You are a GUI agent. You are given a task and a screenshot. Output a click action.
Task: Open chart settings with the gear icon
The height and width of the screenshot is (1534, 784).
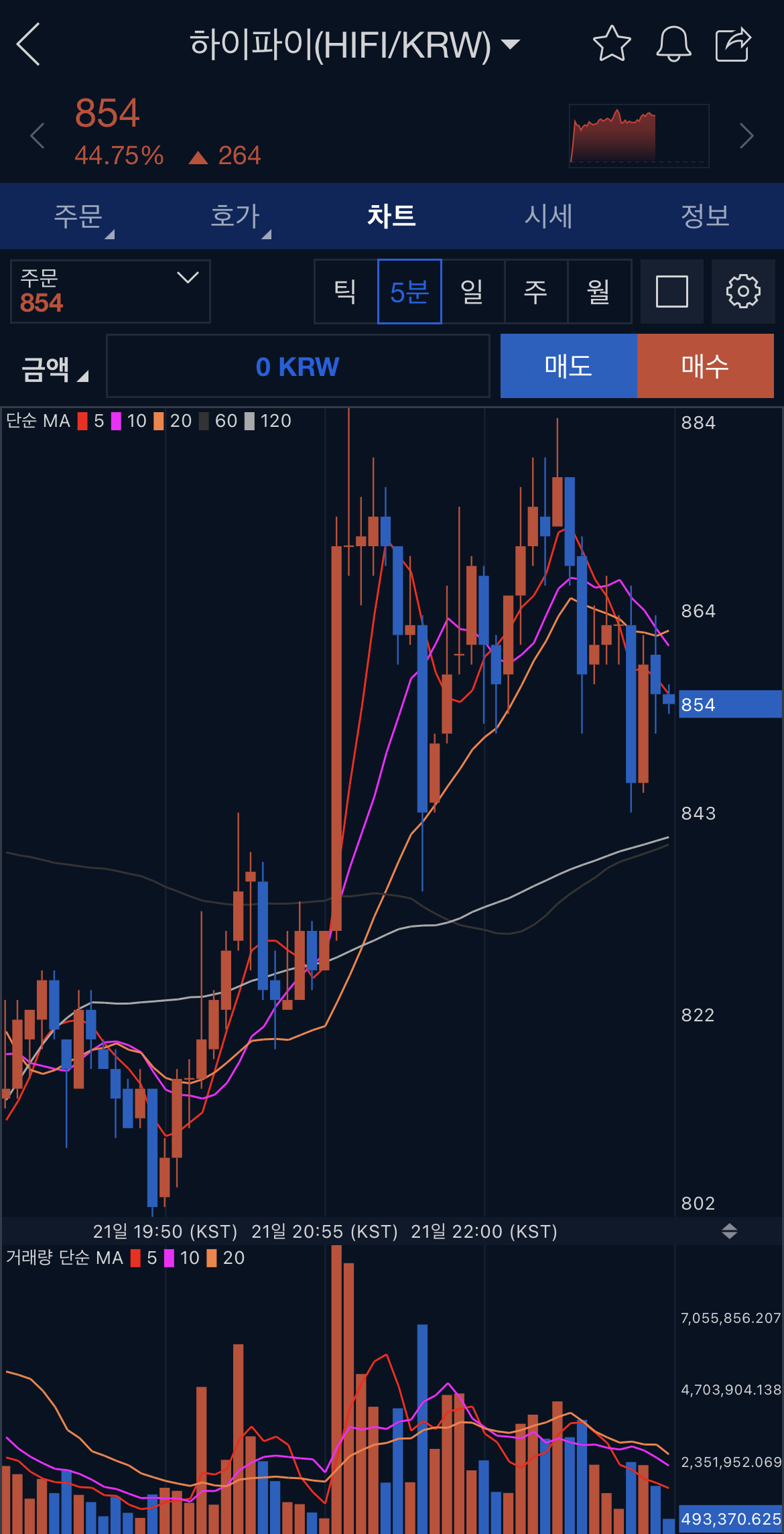tap(743, 291)
